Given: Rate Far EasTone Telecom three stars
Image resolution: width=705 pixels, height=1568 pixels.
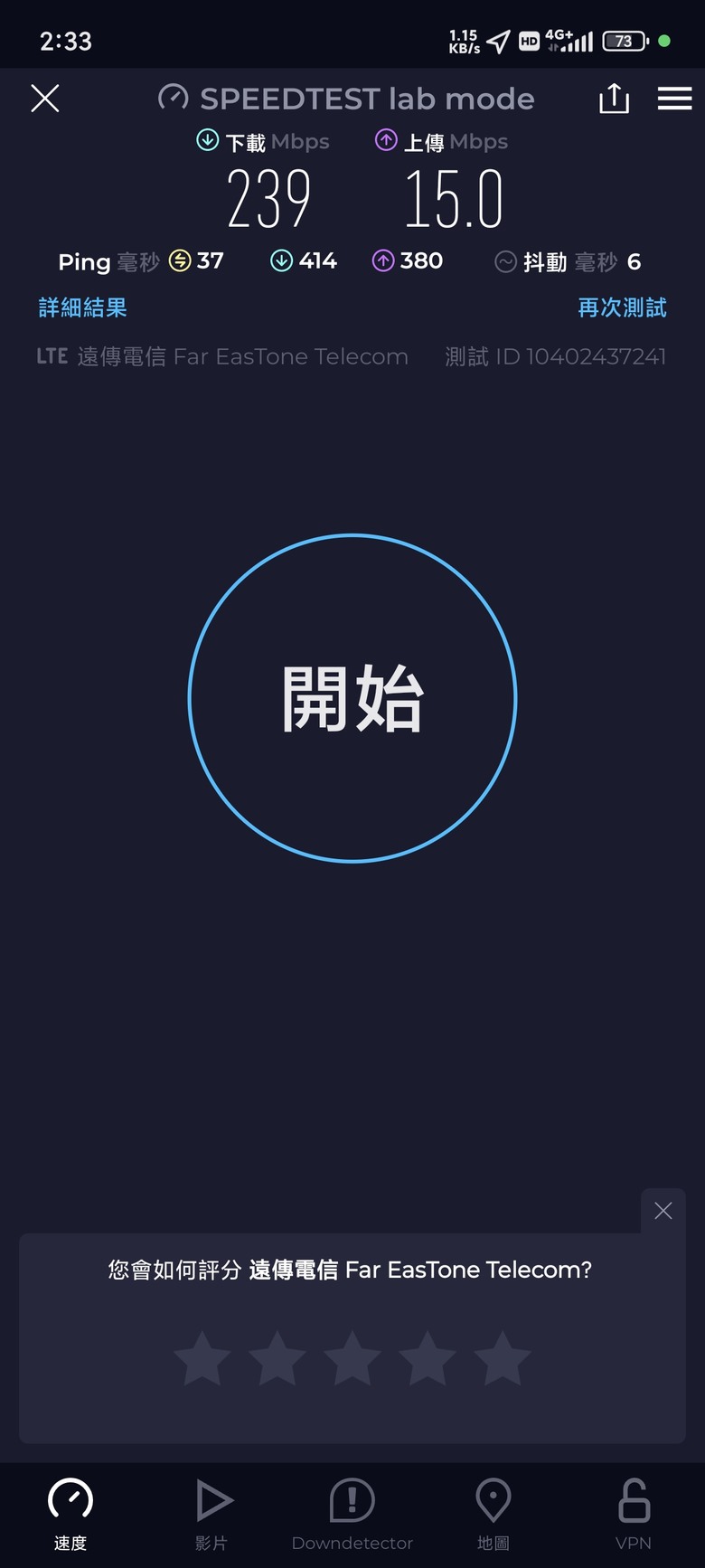Looking at the screenshot, I should pos(352,1358).
